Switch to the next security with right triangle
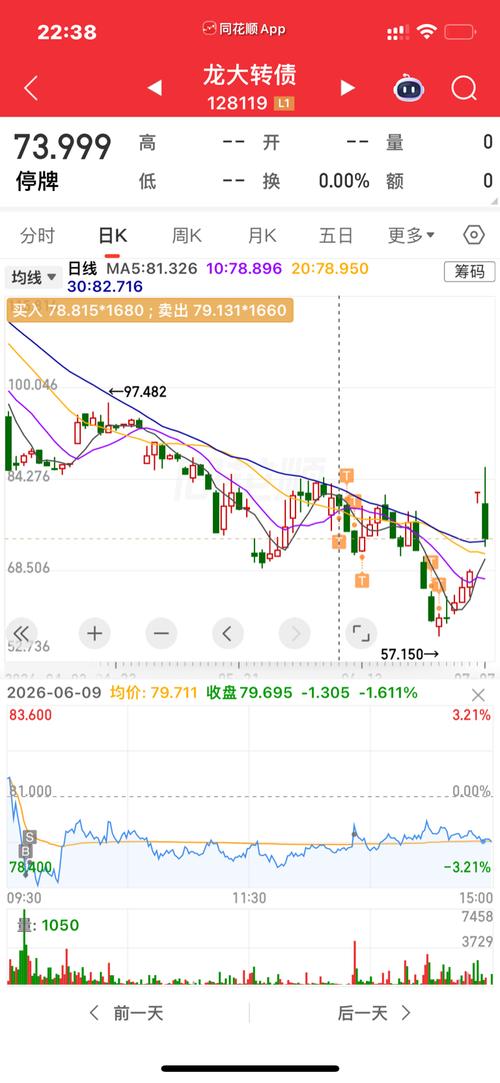500x1083 pixels. (x=347, y=88)
